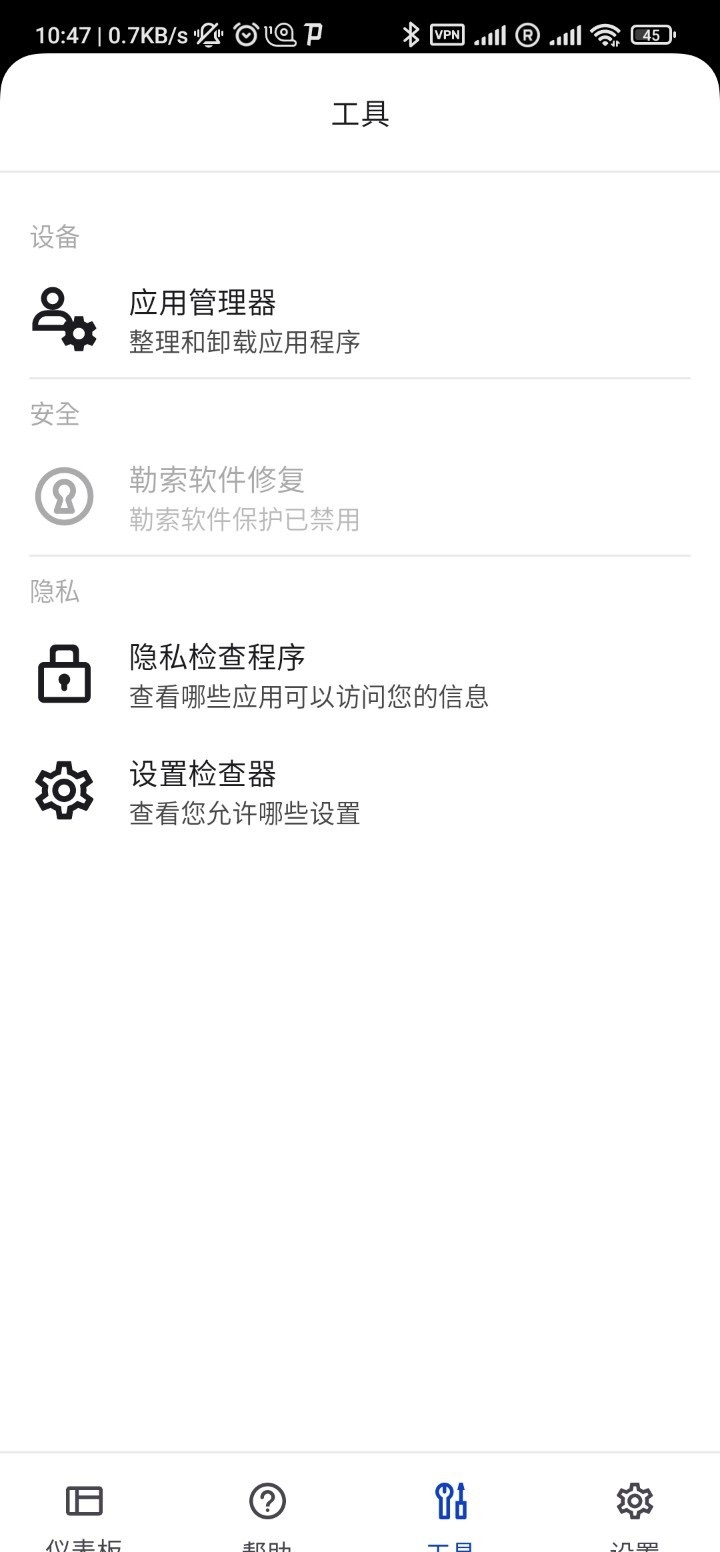This screenshot has width=720, height=1552.
Task: Tap the 帮助 question mark icon
Action: click(267, 1499)
